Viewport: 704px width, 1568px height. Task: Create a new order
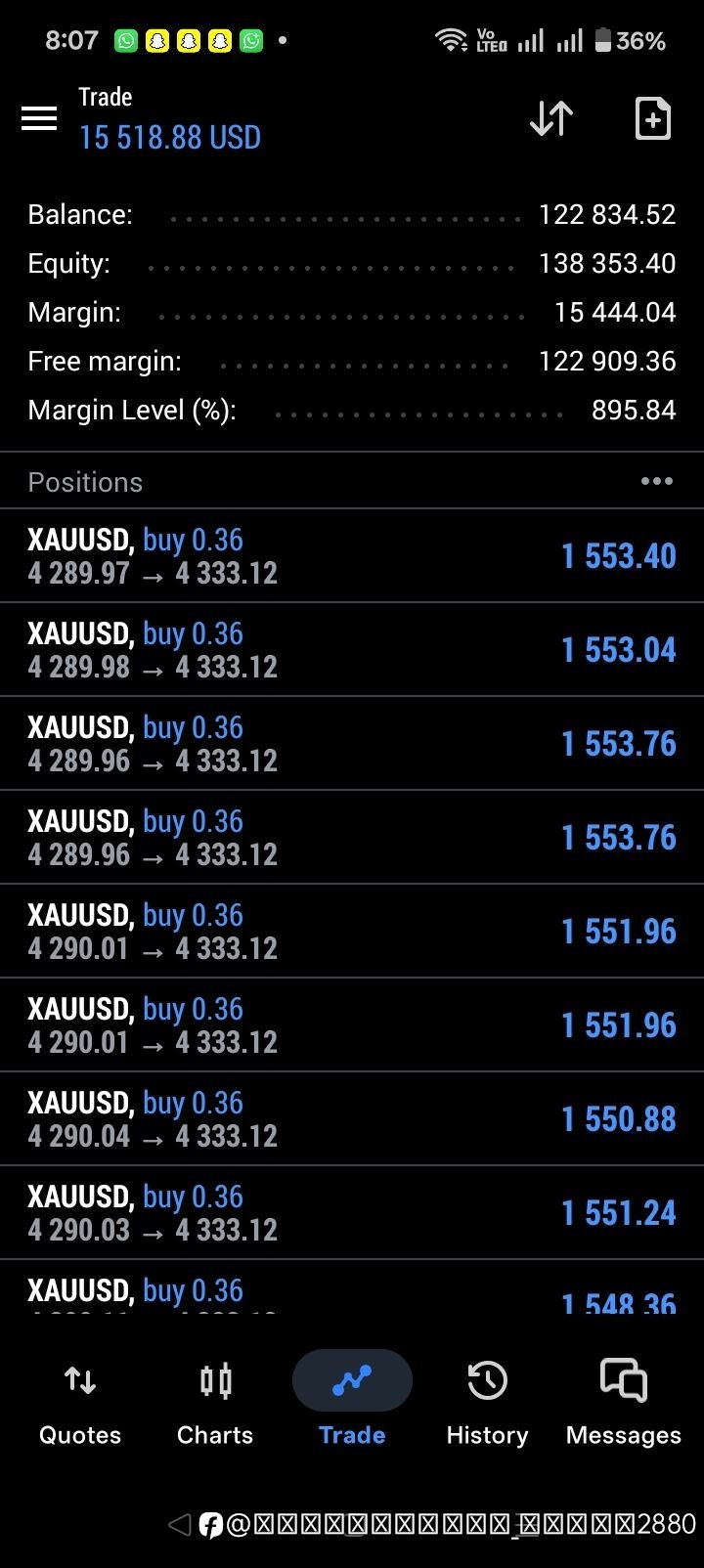(652, 118)
